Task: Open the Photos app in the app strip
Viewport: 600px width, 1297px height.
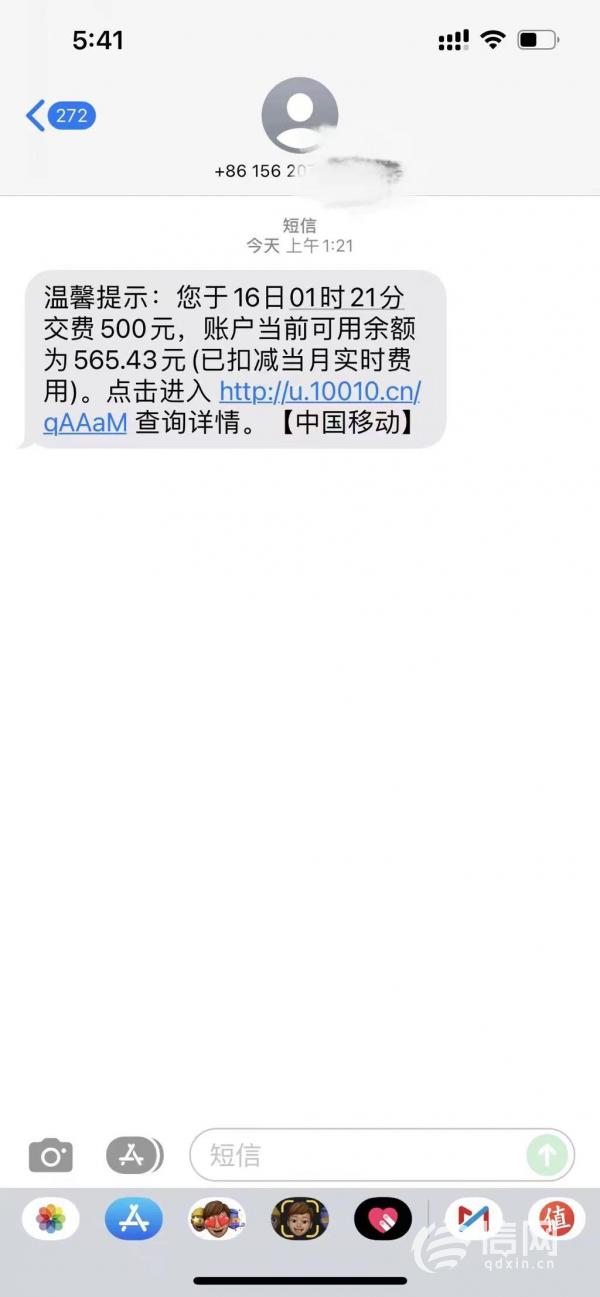Action: pos(51,1219)
